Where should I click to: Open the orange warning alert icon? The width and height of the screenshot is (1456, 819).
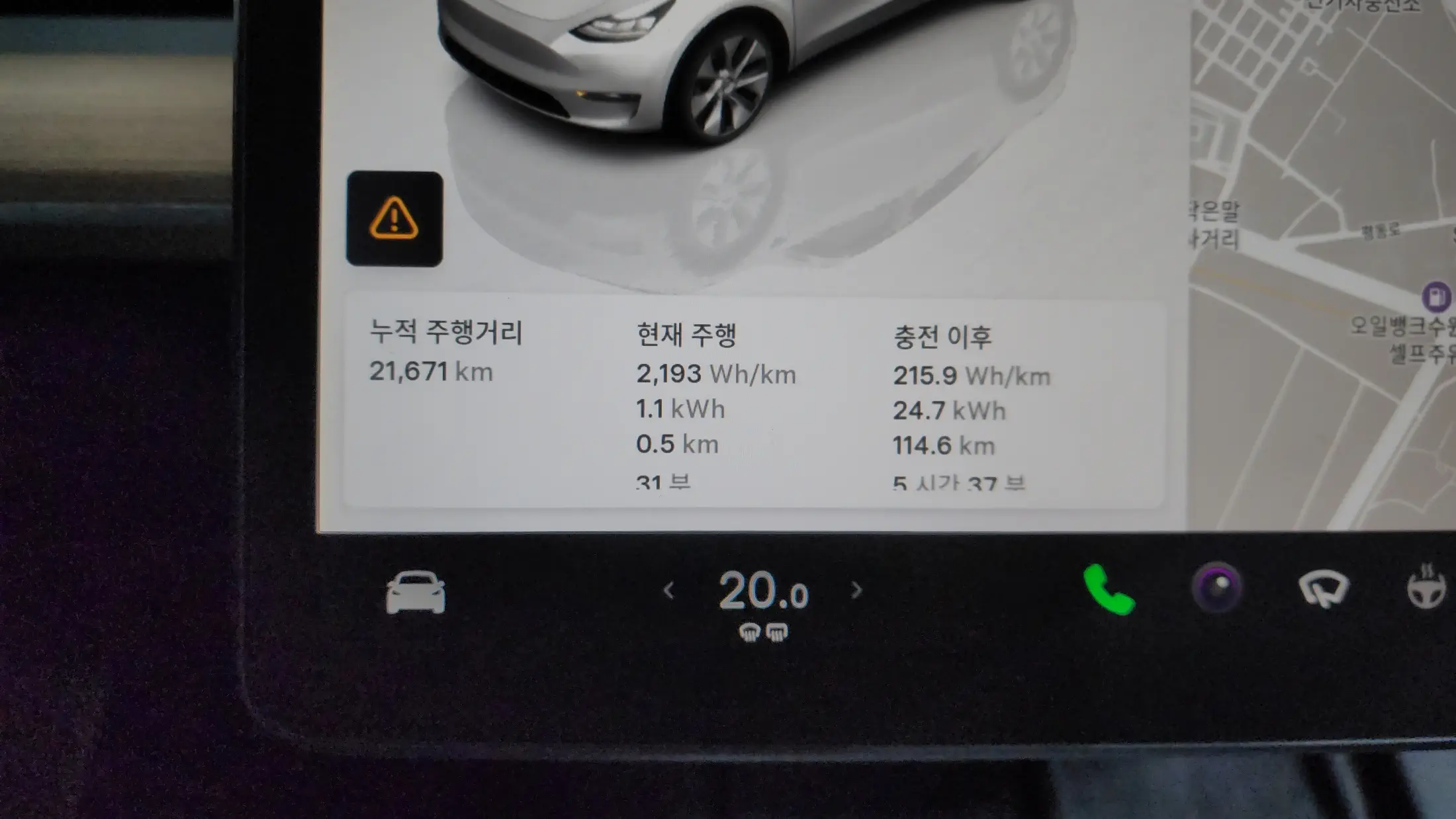click(394, 219)
